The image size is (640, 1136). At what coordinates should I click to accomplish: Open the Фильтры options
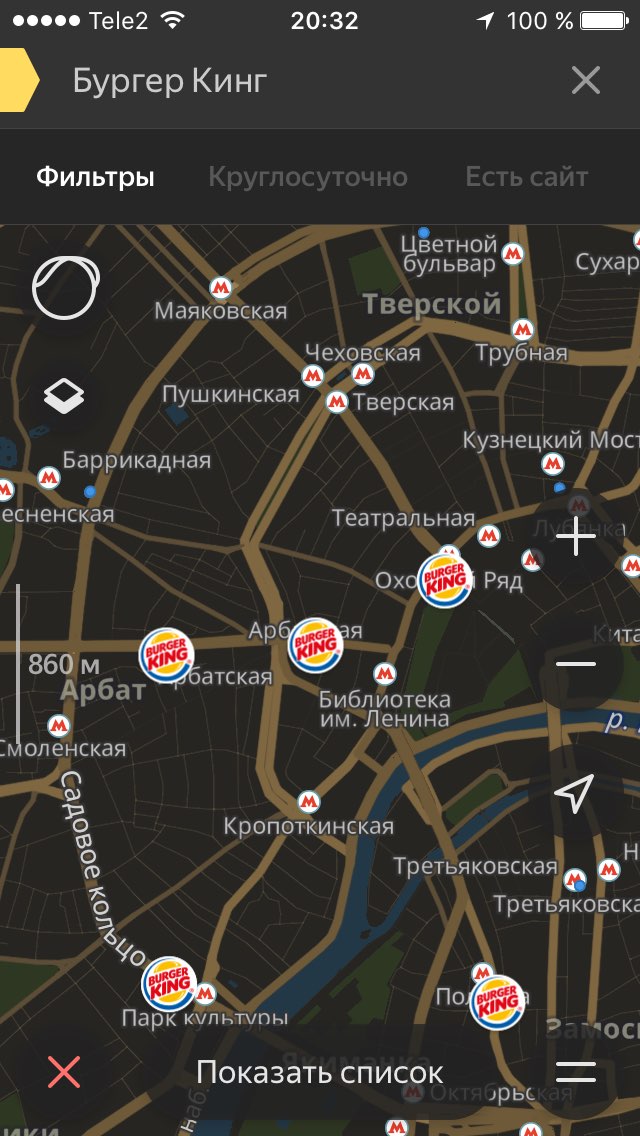pos(96,177)
